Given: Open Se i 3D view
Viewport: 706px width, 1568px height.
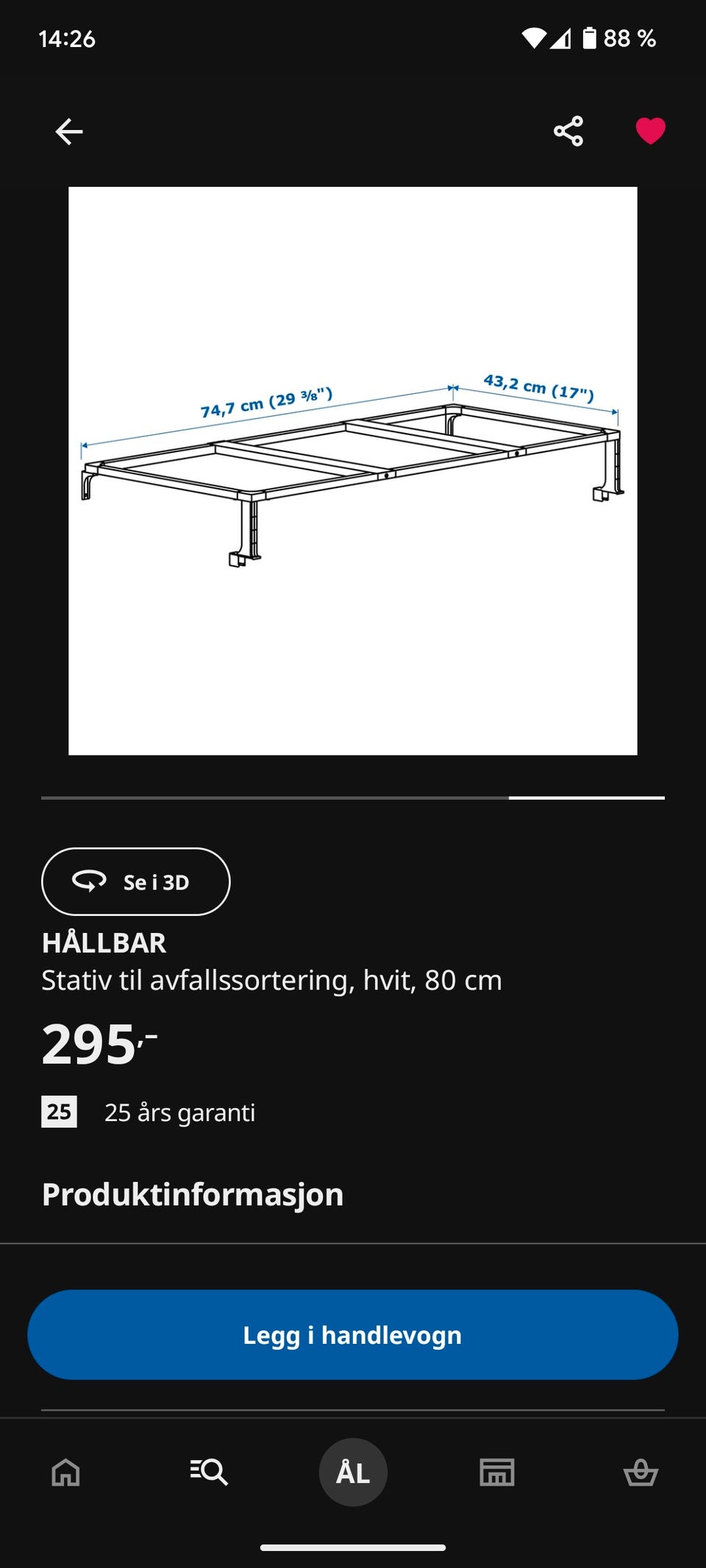Looking at the screenshot, I should (x=135, y=881).
